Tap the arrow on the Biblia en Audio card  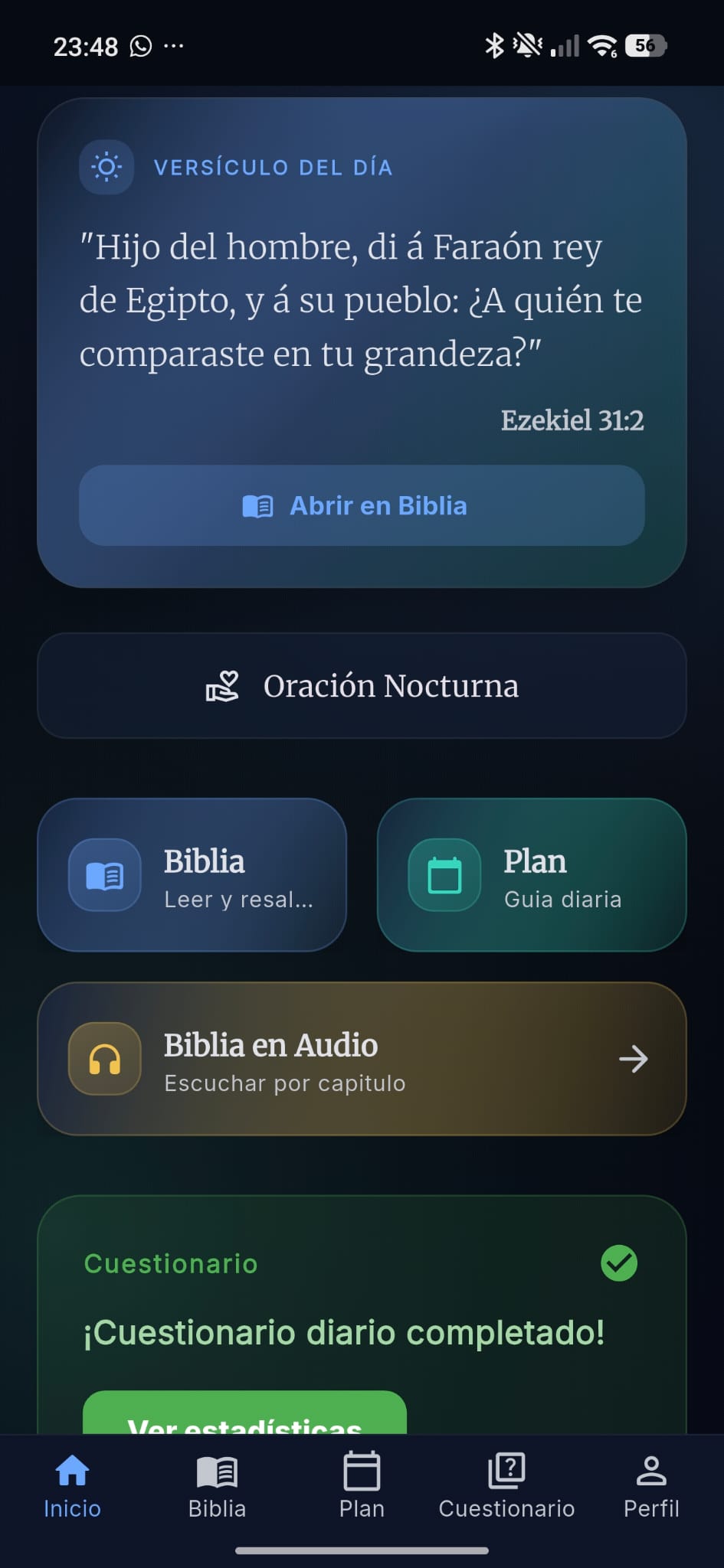coord(634,1059)
